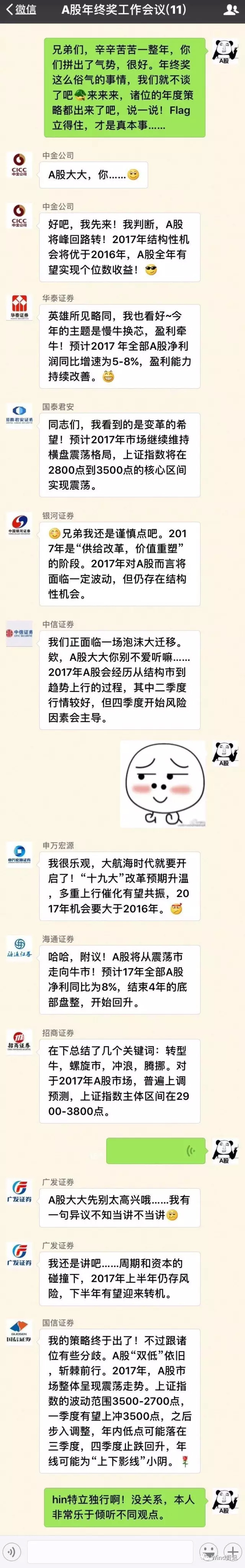The width and height of the screenshot is (245, 1568).
Task: Open 华泰证券's profile avatar
Action: click(19, 307)
